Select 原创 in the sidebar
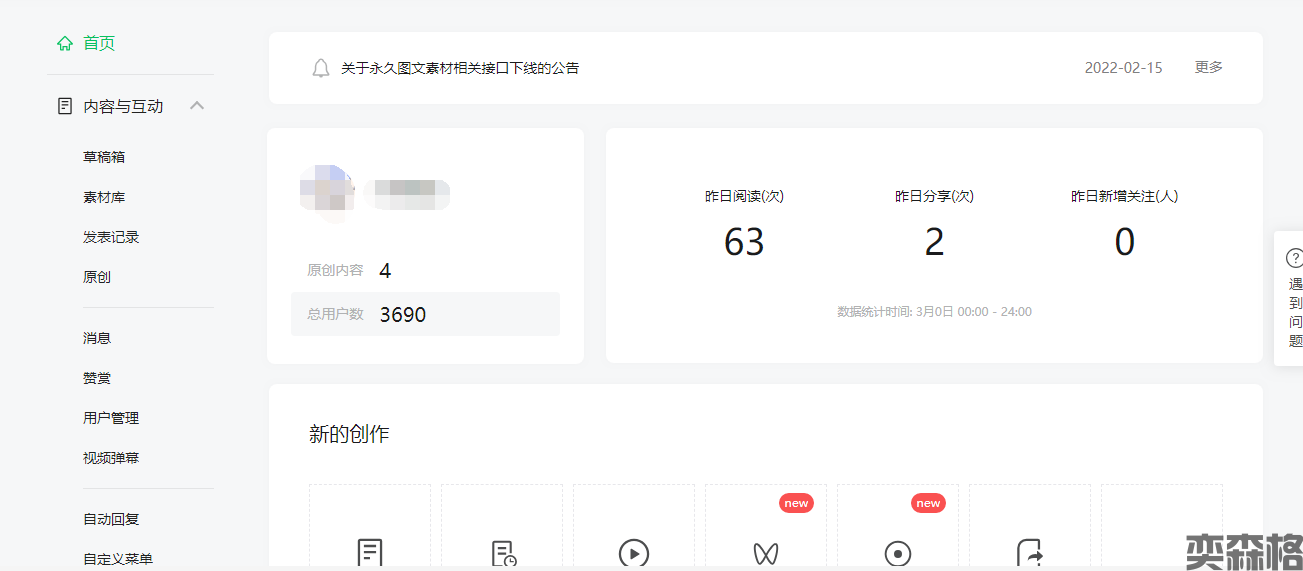Viewport: 1303px width, 571px height. click(97, 277)
